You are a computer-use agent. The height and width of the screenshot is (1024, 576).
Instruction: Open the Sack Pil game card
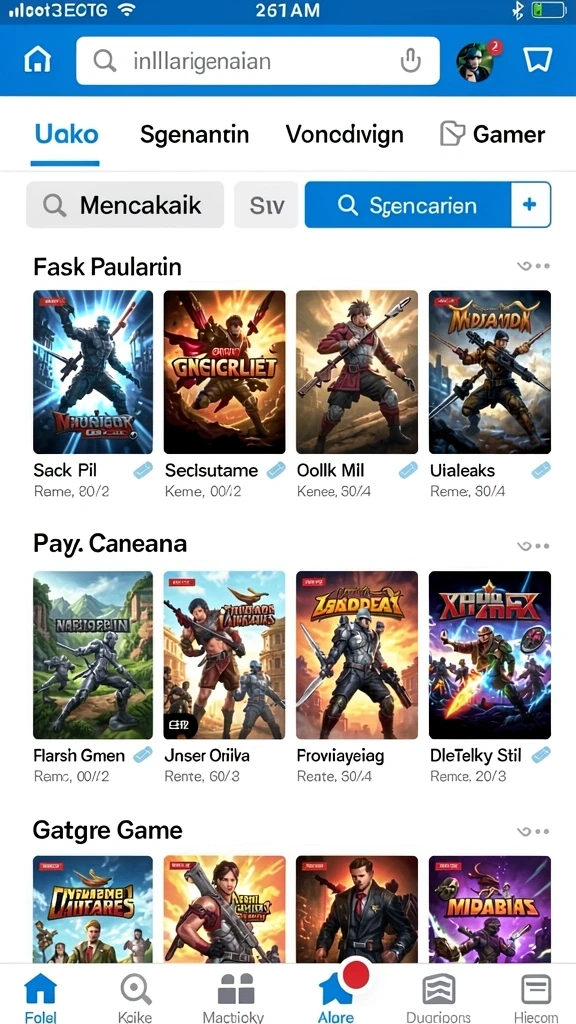pyautogui.click(x=93, y=394)
